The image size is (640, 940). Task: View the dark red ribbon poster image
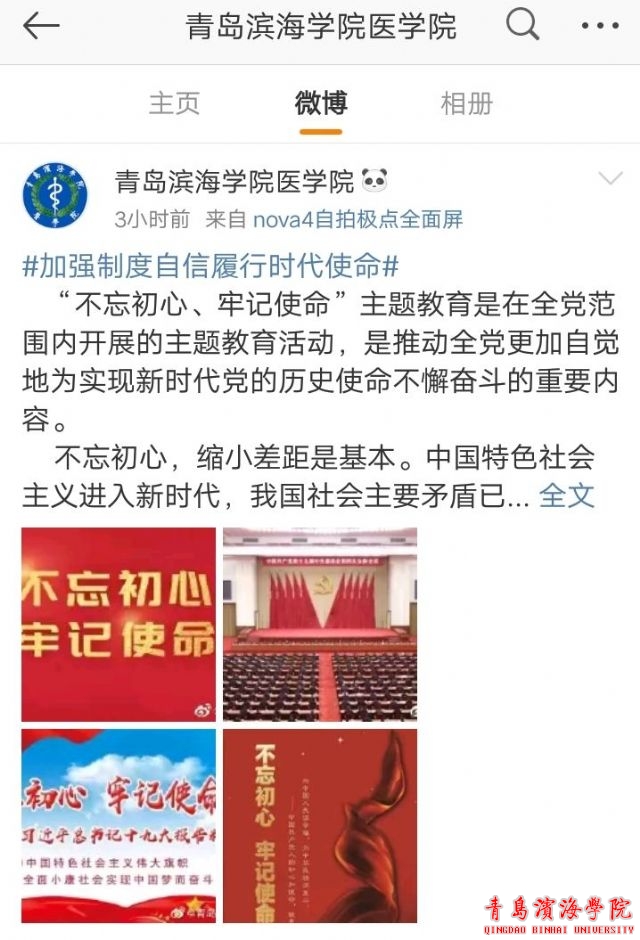[319, 826]
